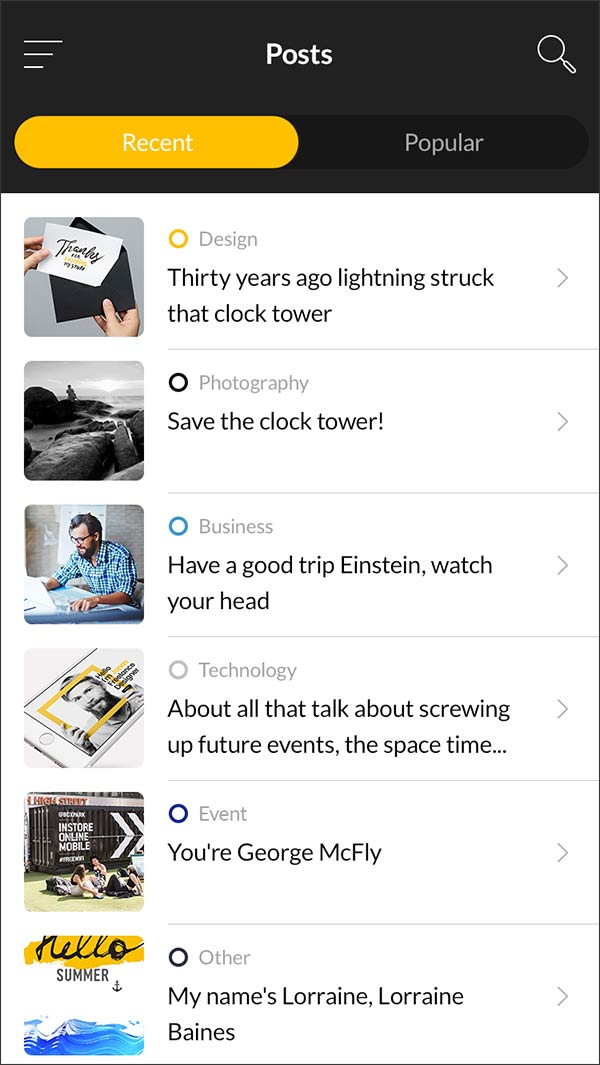Switch to the Recent tab

point(157,142)
